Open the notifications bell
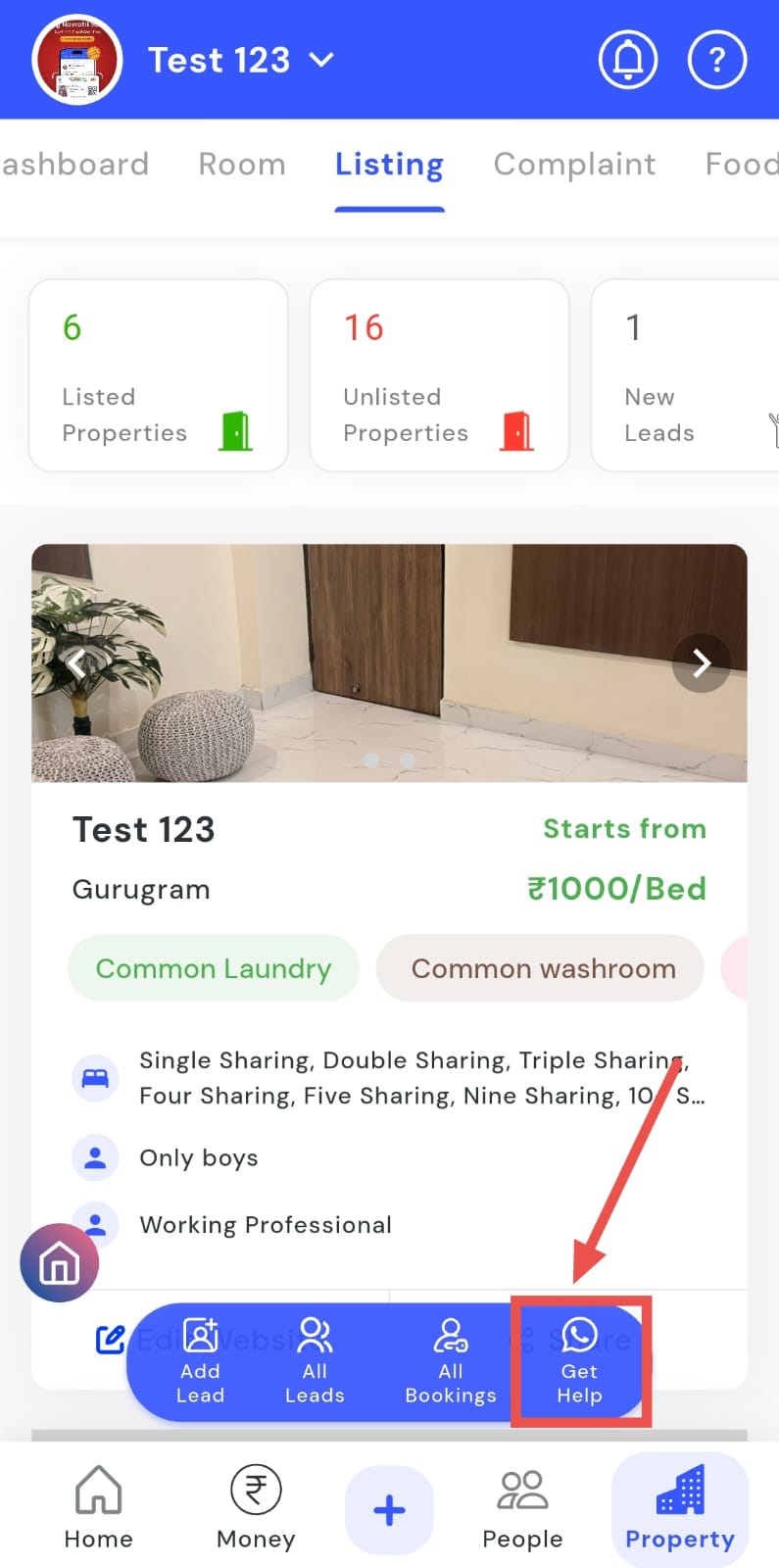This screenshot has width=779, height=1568. coord(627,60)
